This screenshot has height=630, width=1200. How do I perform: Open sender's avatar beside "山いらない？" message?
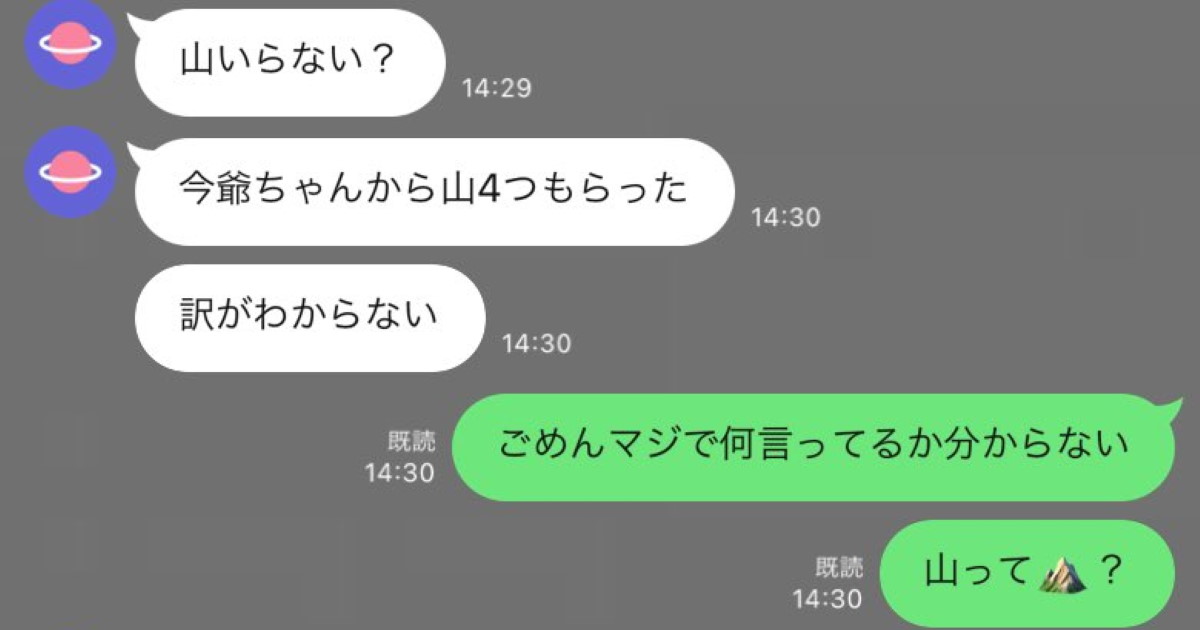coord(69,46)
